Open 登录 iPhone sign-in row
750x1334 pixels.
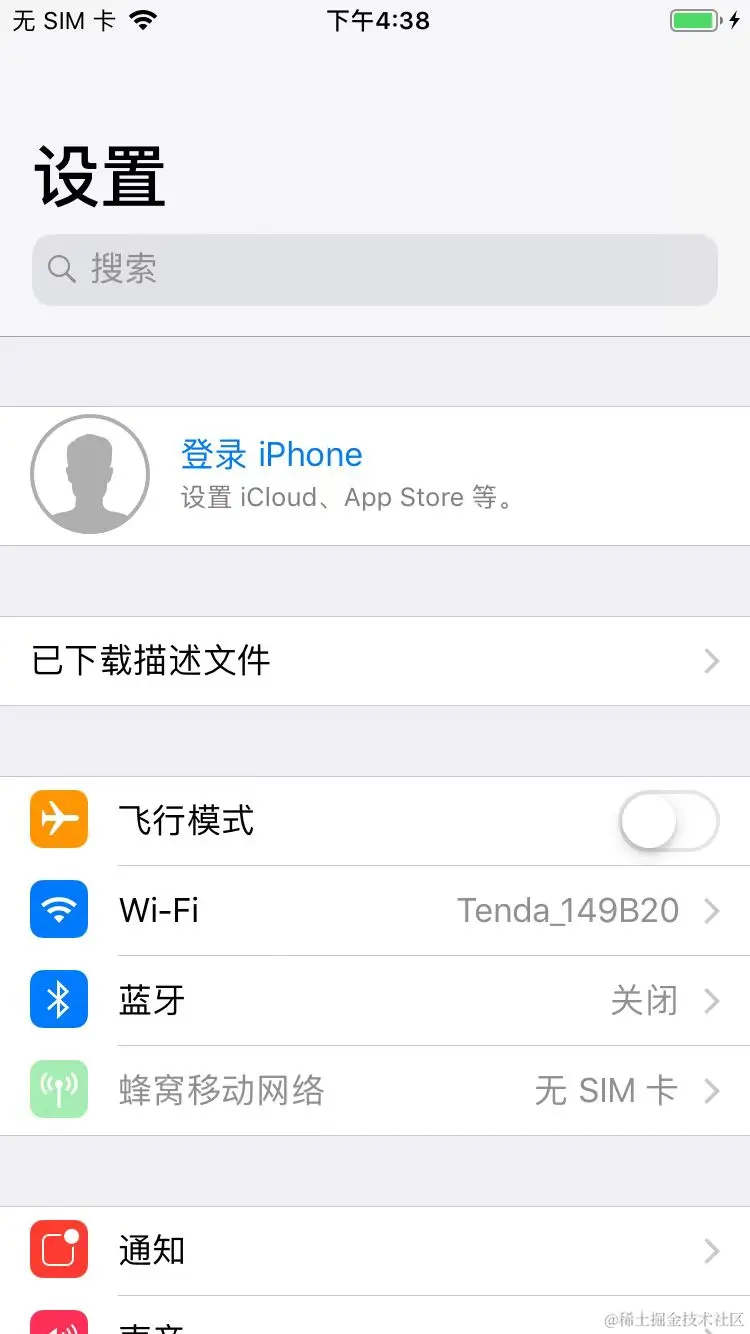[374, 475]
